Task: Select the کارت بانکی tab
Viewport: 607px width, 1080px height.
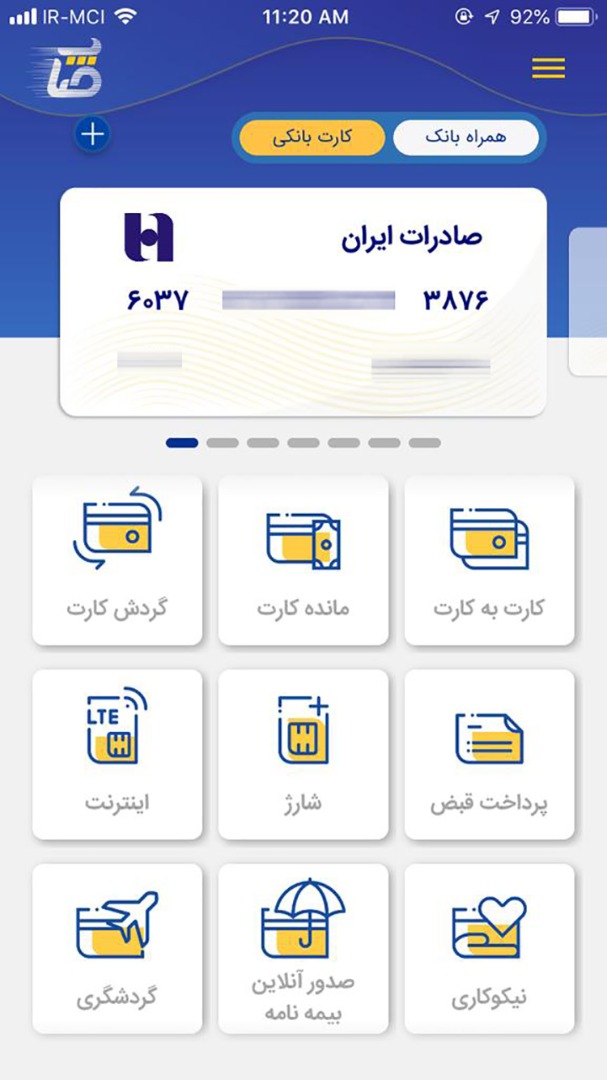Action: click(312, 138)
